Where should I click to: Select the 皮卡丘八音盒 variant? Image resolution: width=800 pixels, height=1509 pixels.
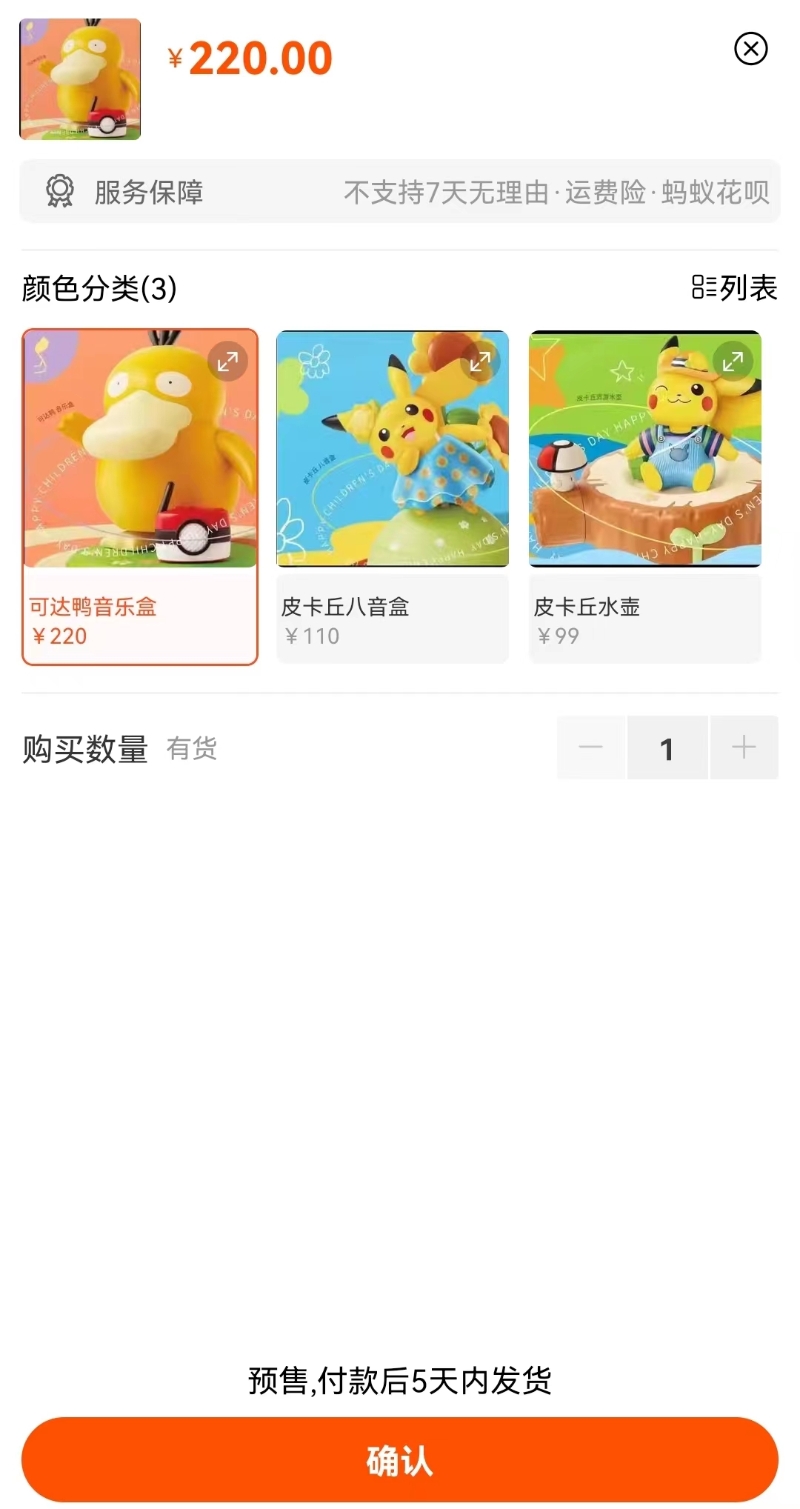392,495
